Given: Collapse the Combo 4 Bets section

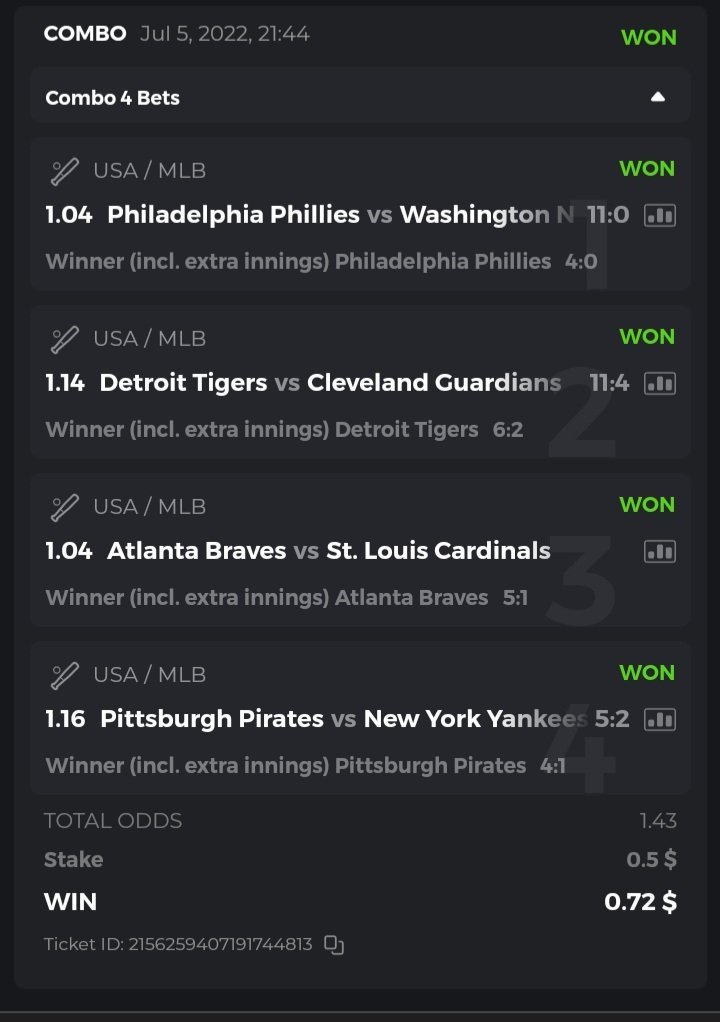Looking at the screenshot, I should pos(657,97).
